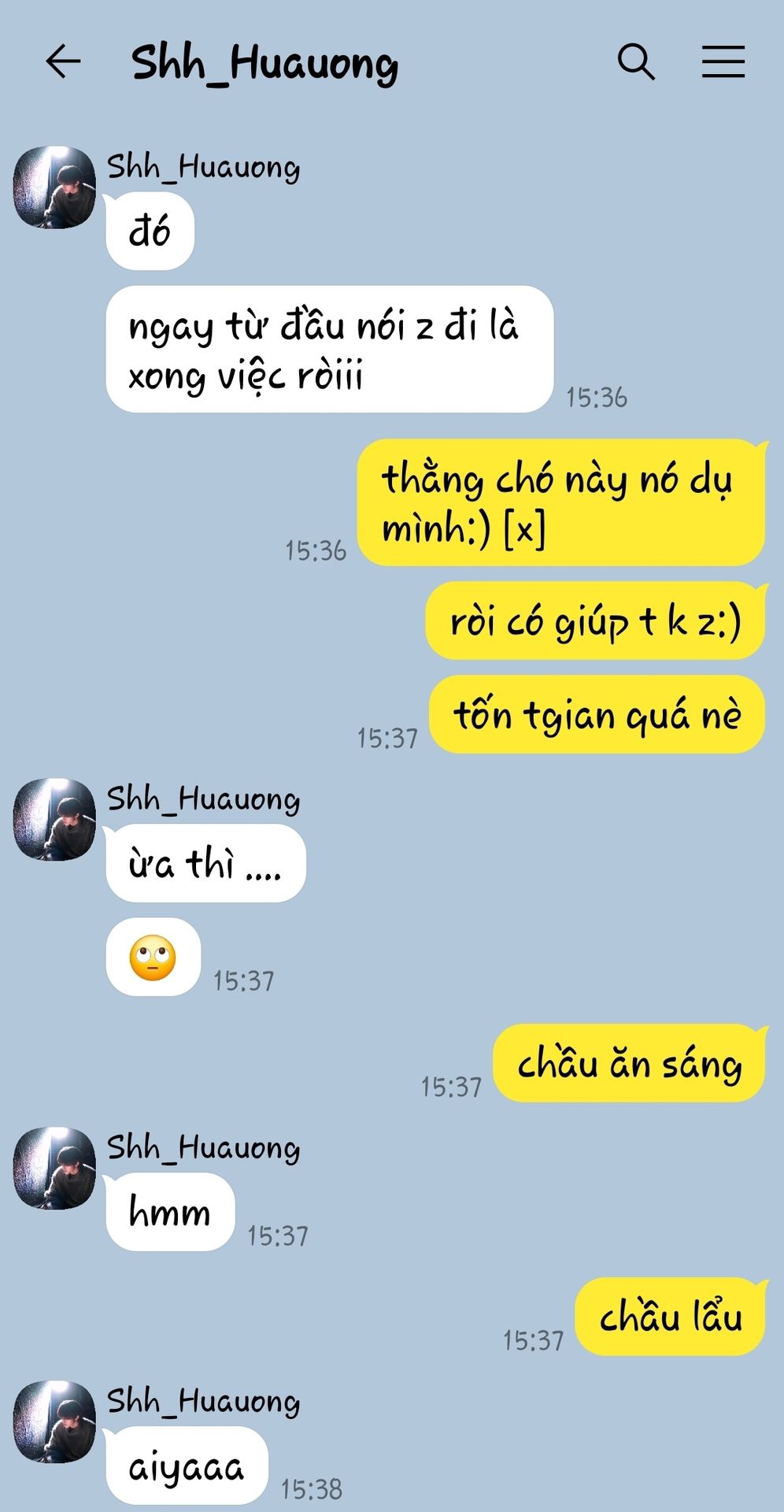The width and height of the screenshot is (784, 1512).
Task: Open the chat menu icon
Action: 723,61
